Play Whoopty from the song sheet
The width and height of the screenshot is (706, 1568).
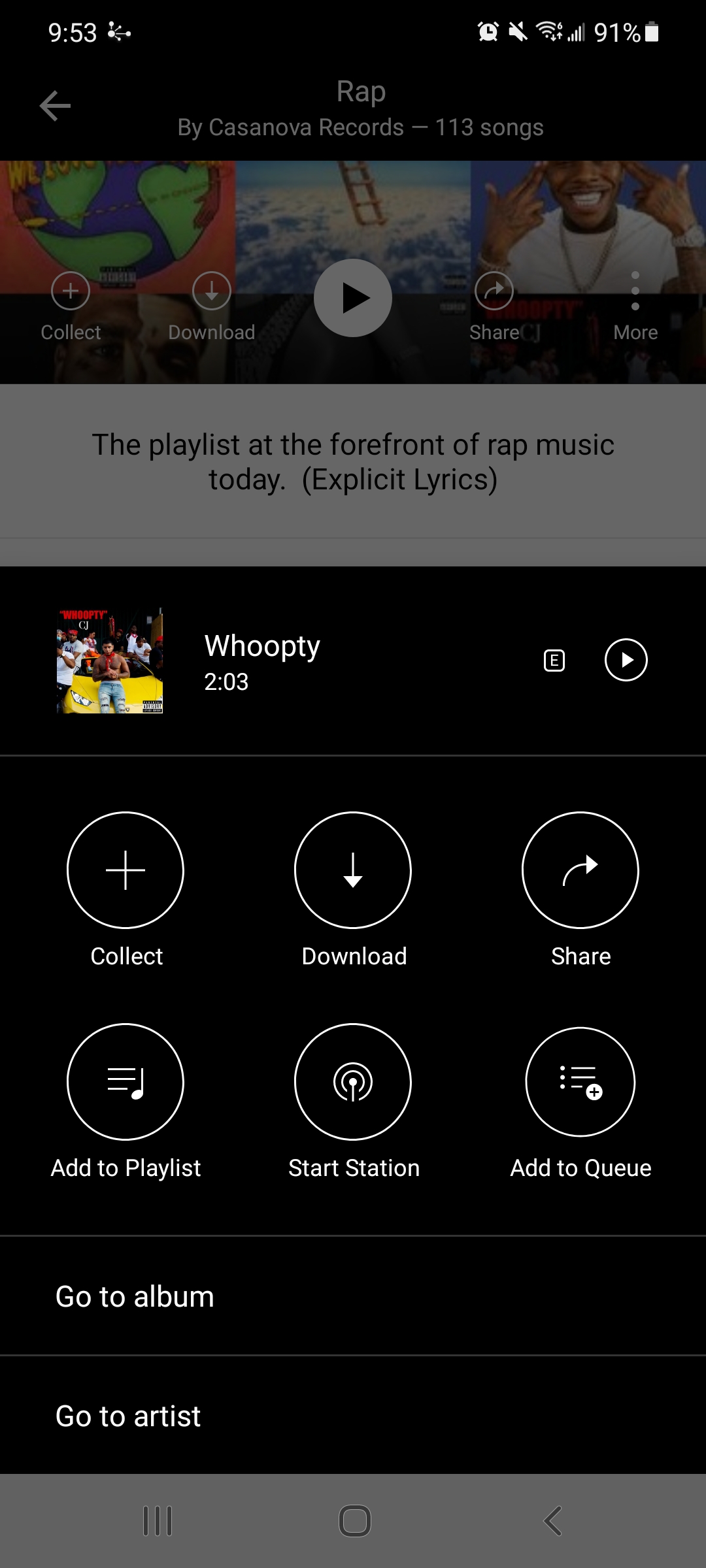tap(626, 660)
